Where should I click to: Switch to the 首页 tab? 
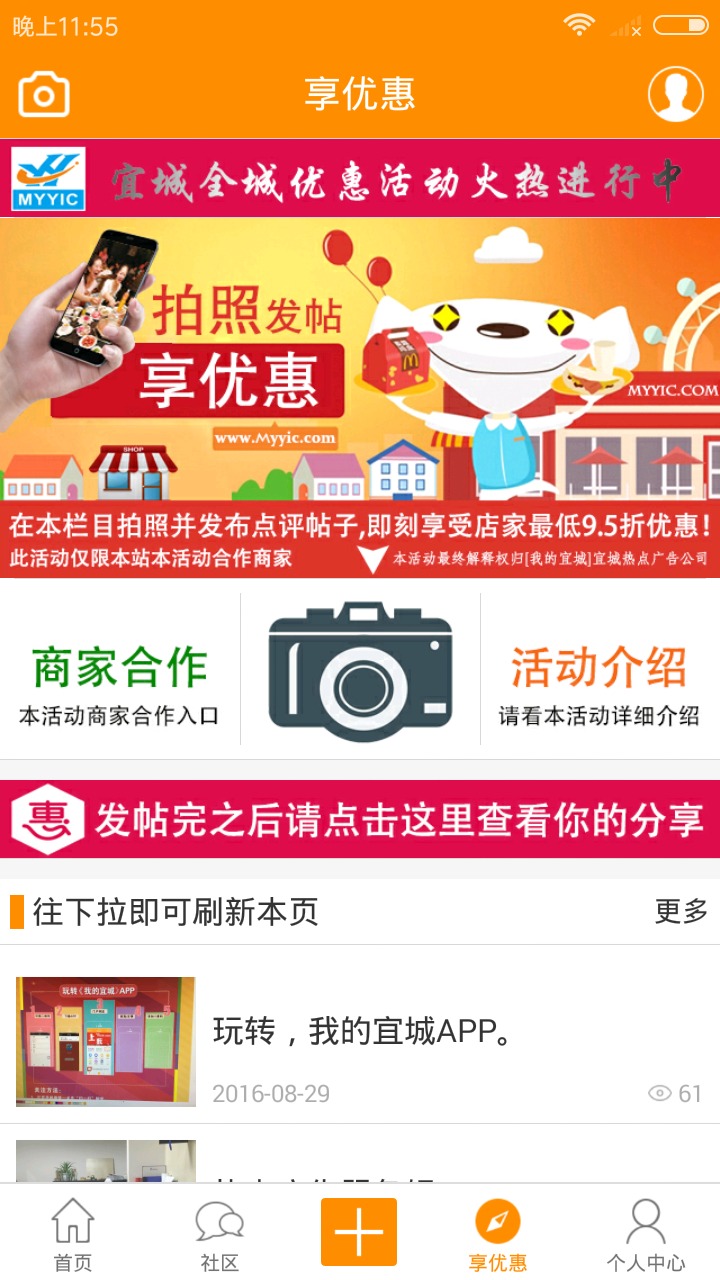click(x=72, y=1235)
